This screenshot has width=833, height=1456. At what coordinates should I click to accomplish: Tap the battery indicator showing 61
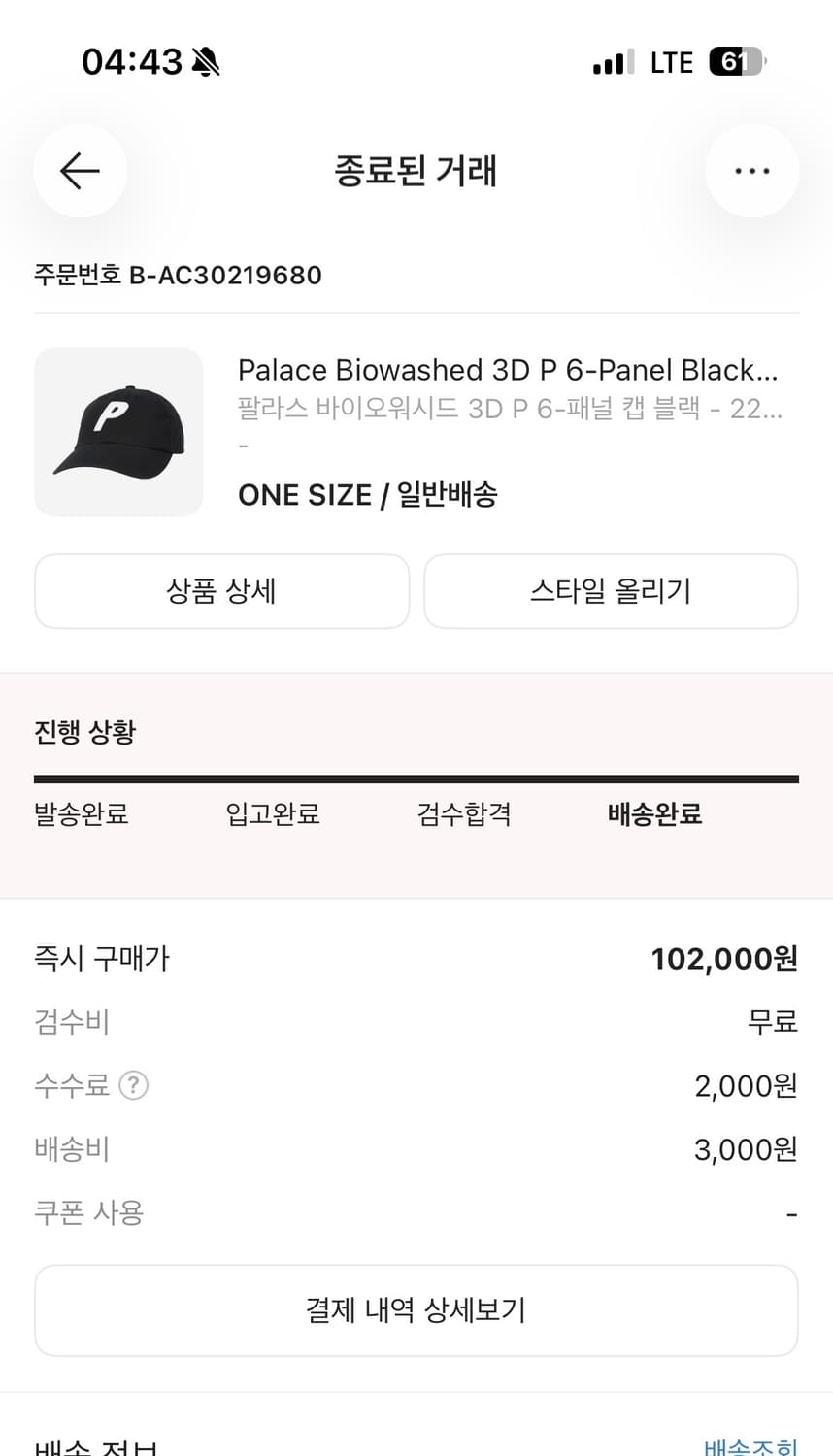click(735, 61)
